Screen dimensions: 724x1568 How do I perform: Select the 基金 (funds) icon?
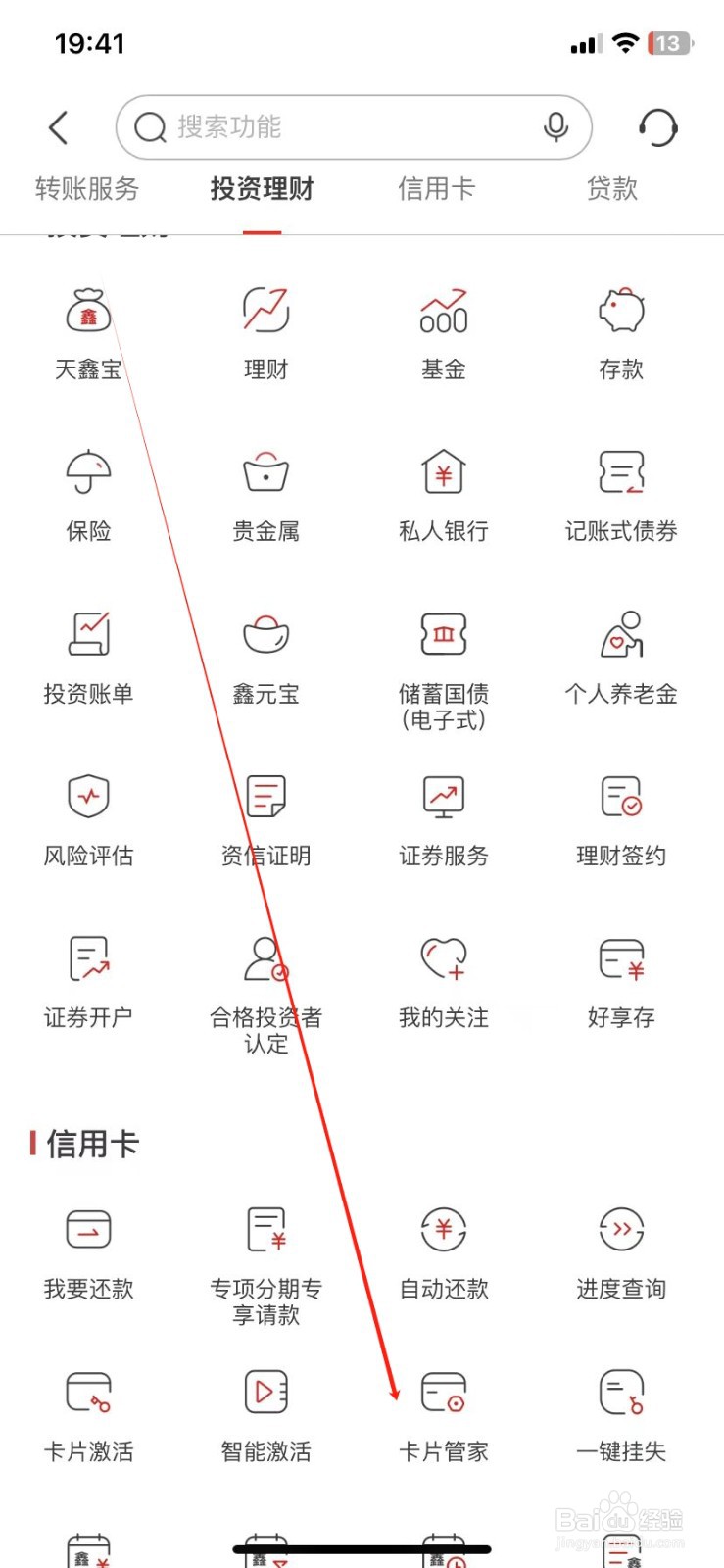pos(443,328)
